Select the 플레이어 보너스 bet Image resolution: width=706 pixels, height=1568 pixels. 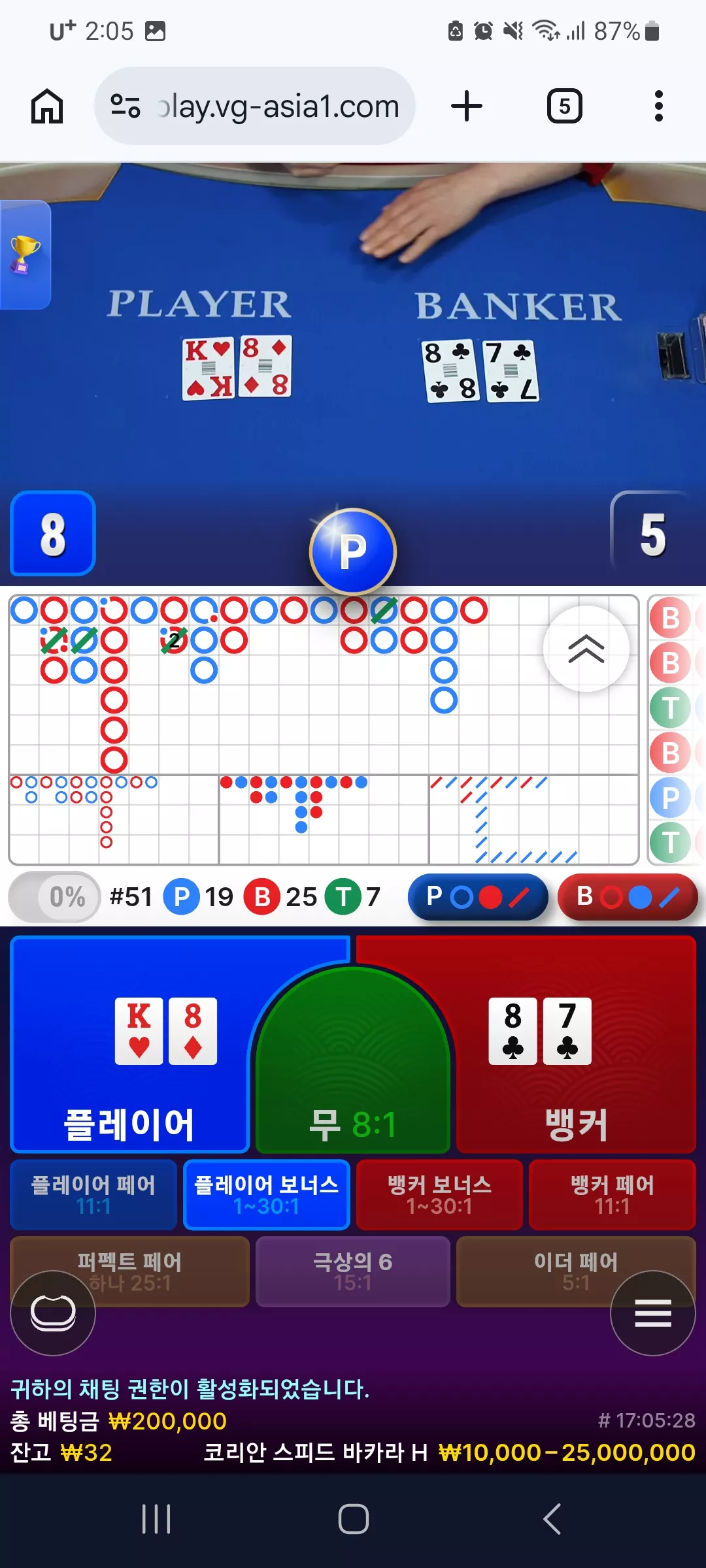pos(267,1195)
